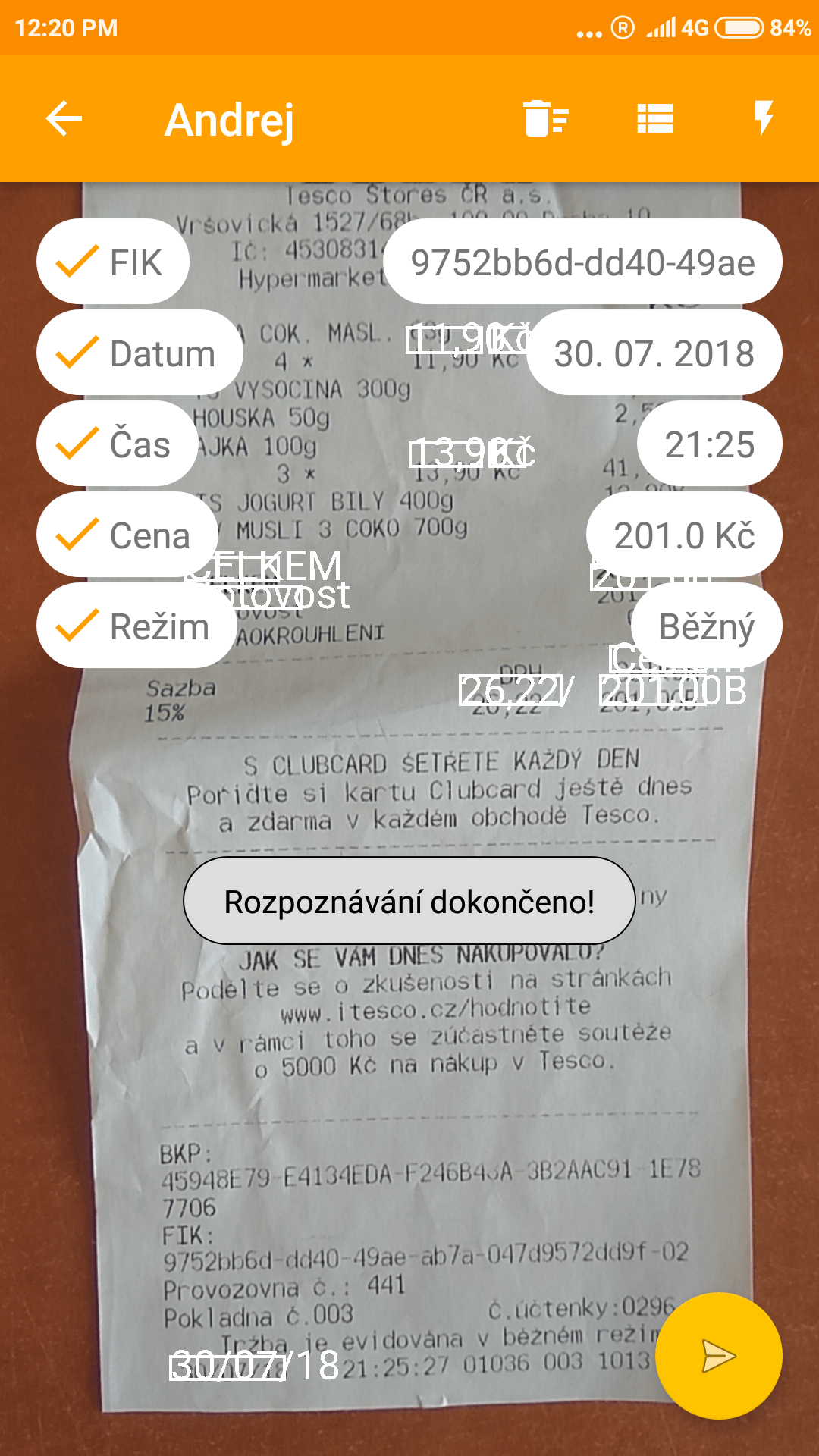The height and width of the screenshot is (1456, 819).
Task: Open the list view icon
Action: (x=655, y=118)
